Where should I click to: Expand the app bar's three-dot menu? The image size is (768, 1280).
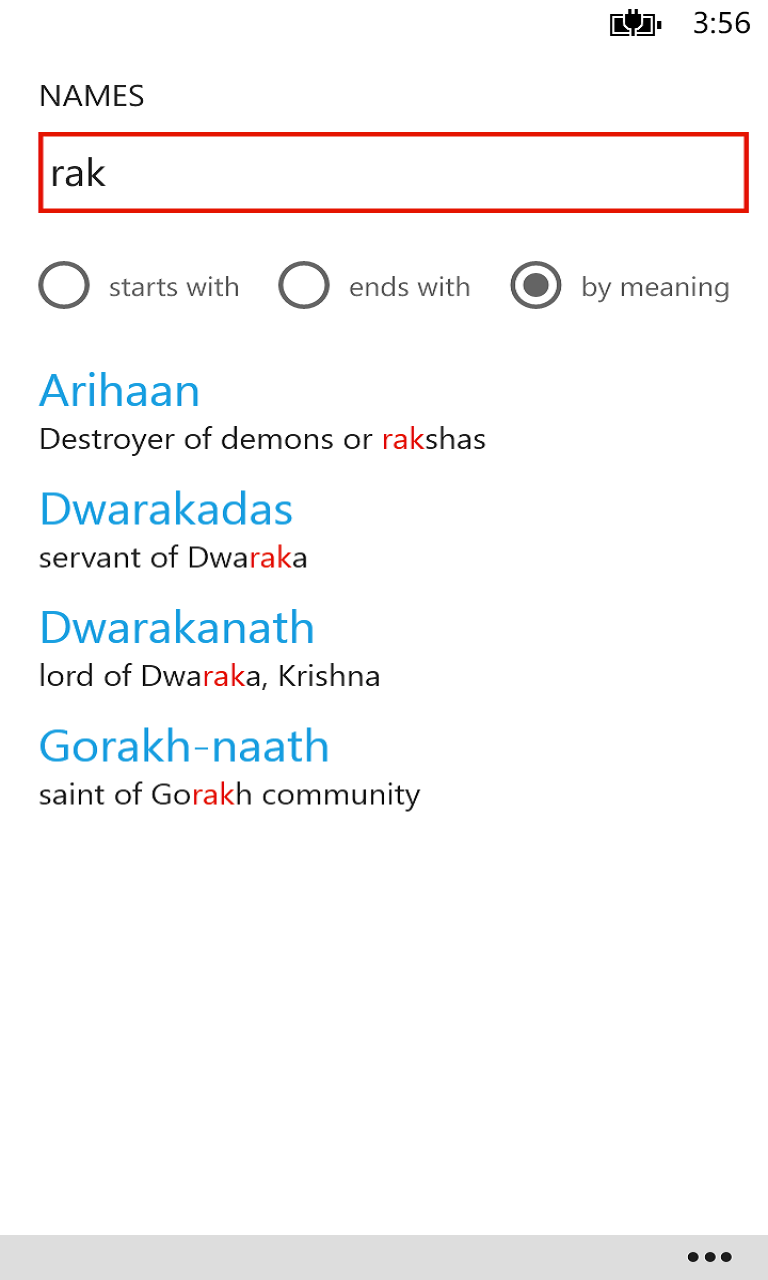click(x=709, y=1257)
